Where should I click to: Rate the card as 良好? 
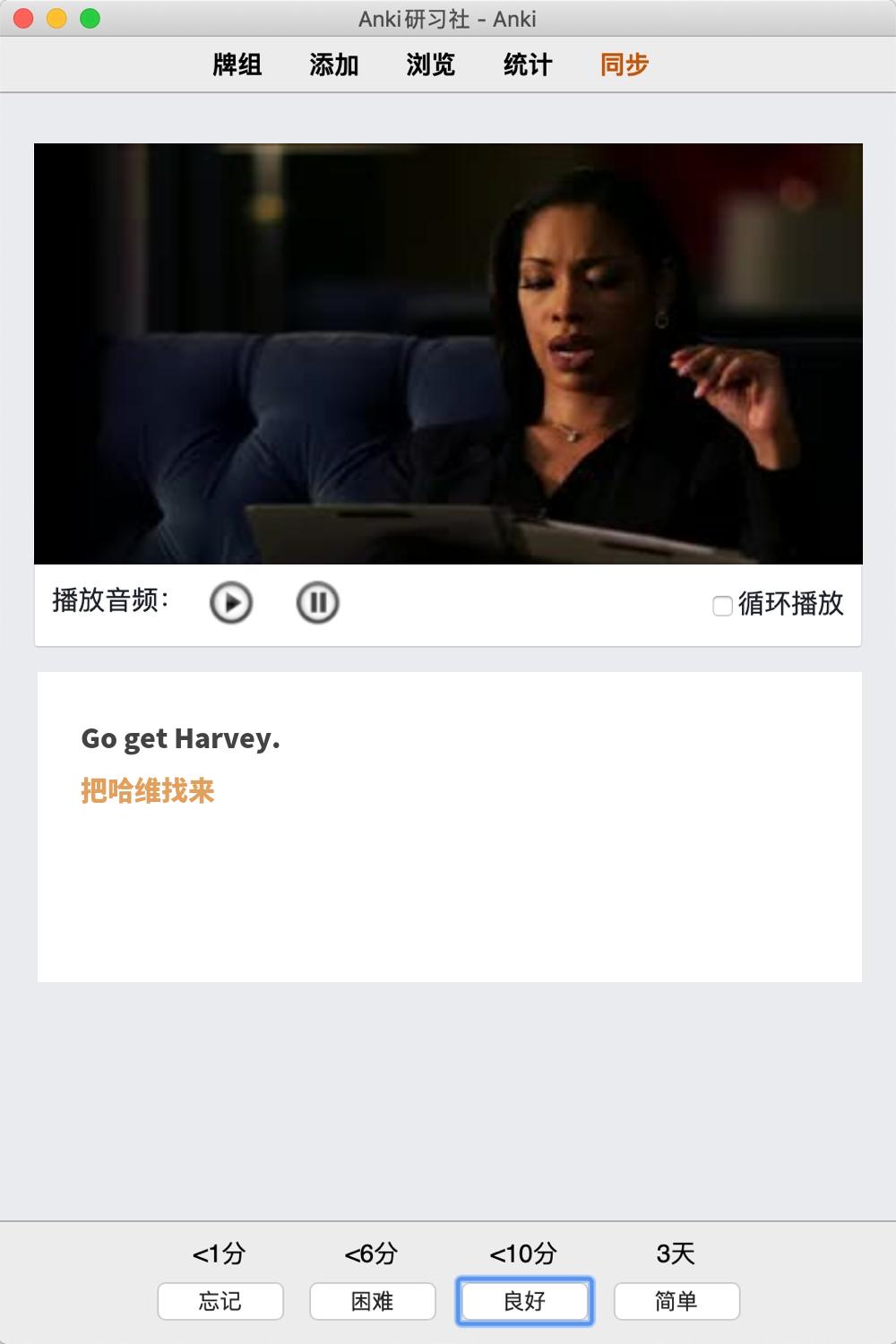525,1301
